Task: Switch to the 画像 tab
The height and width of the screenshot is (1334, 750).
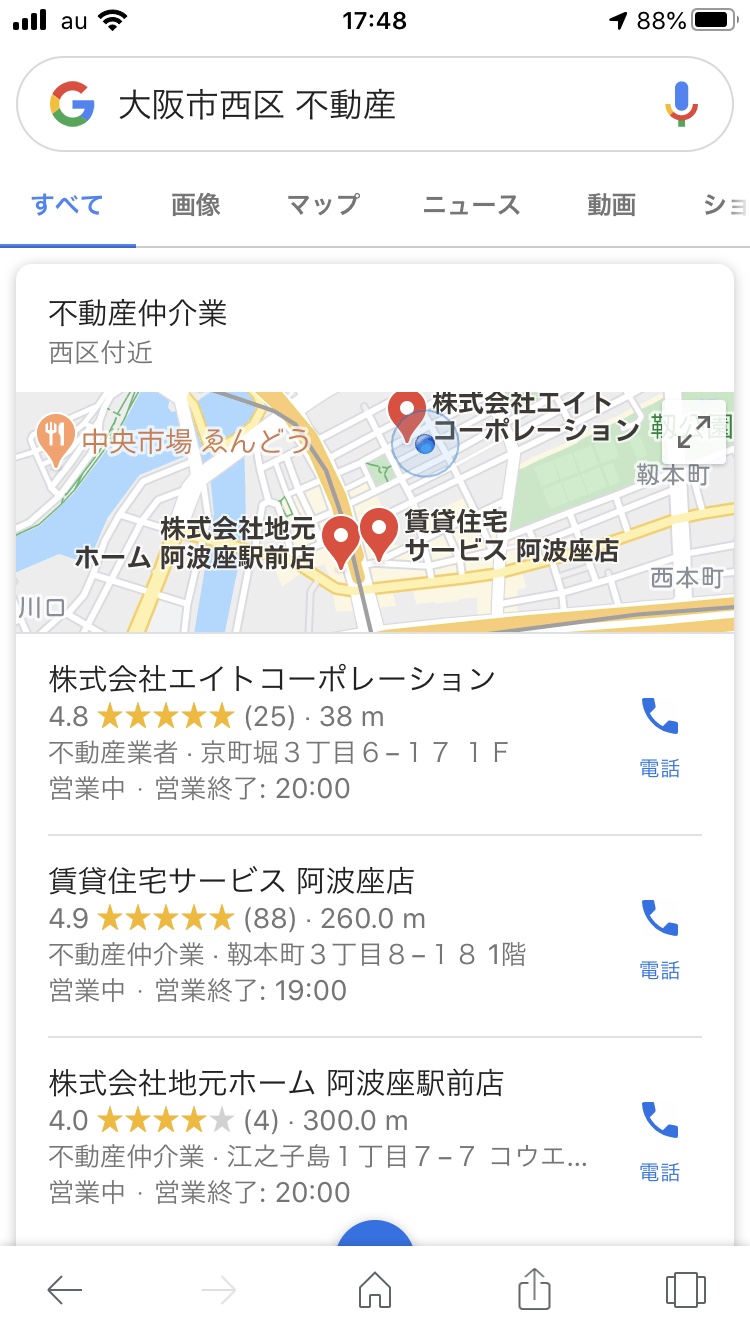Action: pos(196,205)
